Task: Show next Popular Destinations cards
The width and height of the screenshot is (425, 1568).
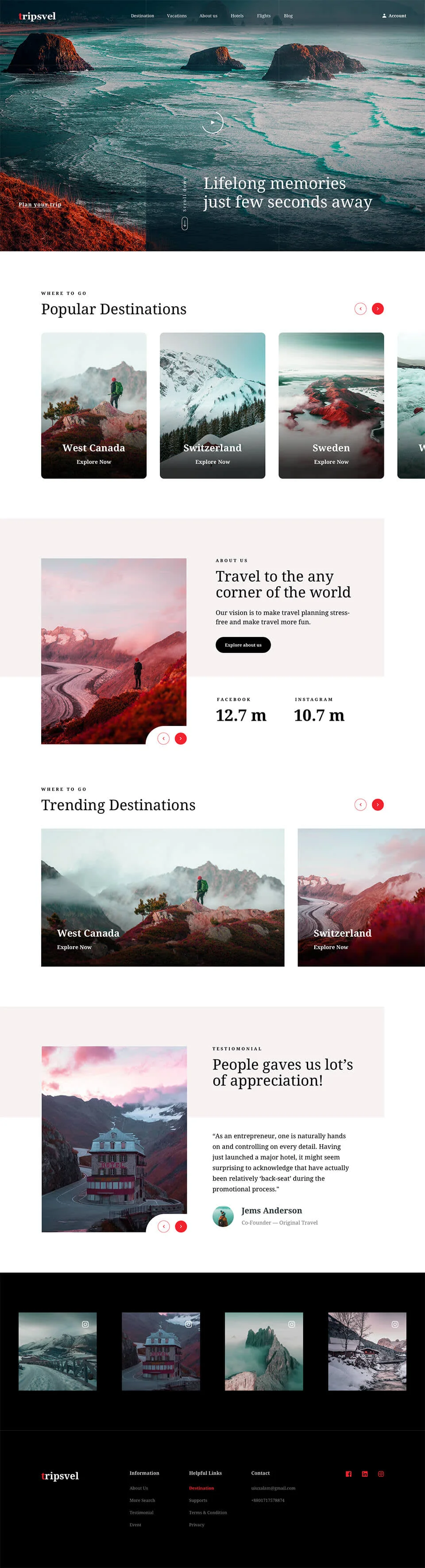Action: click(378, 309)
